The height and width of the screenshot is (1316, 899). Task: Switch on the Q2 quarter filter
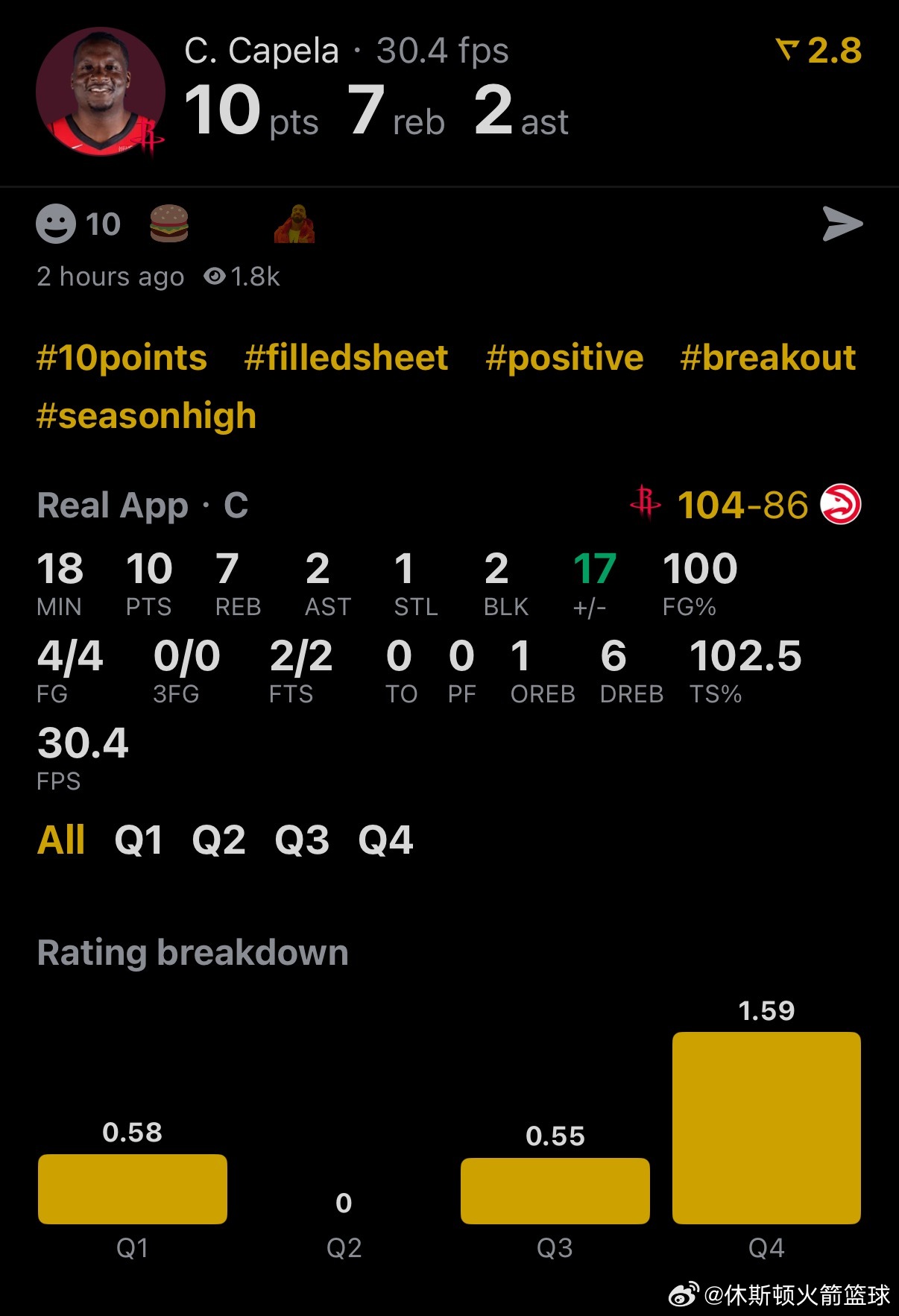tap(220, 840)
